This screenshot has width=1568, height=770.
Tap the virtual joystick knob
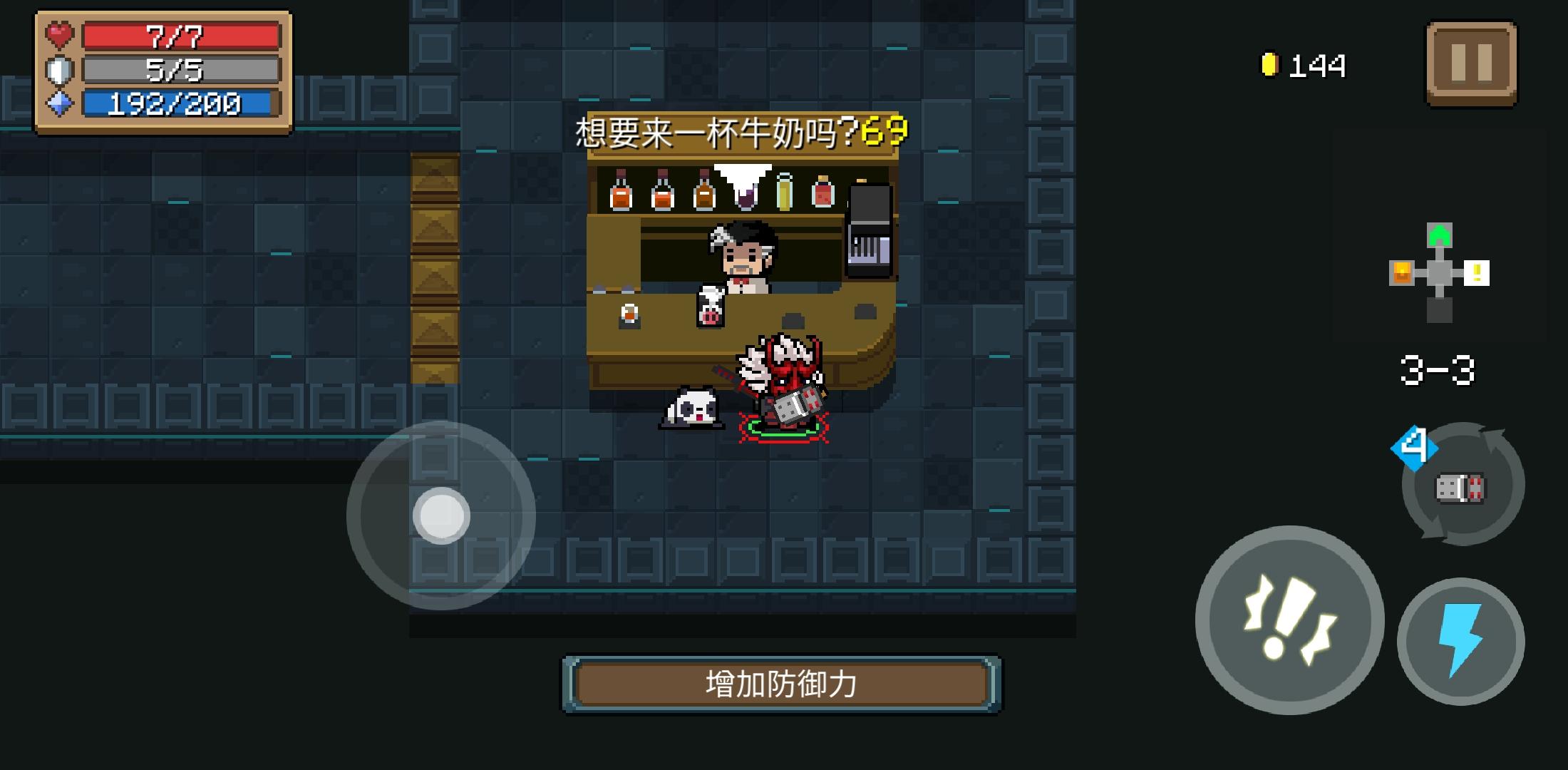pyautogui.click(x=441, y=515)
